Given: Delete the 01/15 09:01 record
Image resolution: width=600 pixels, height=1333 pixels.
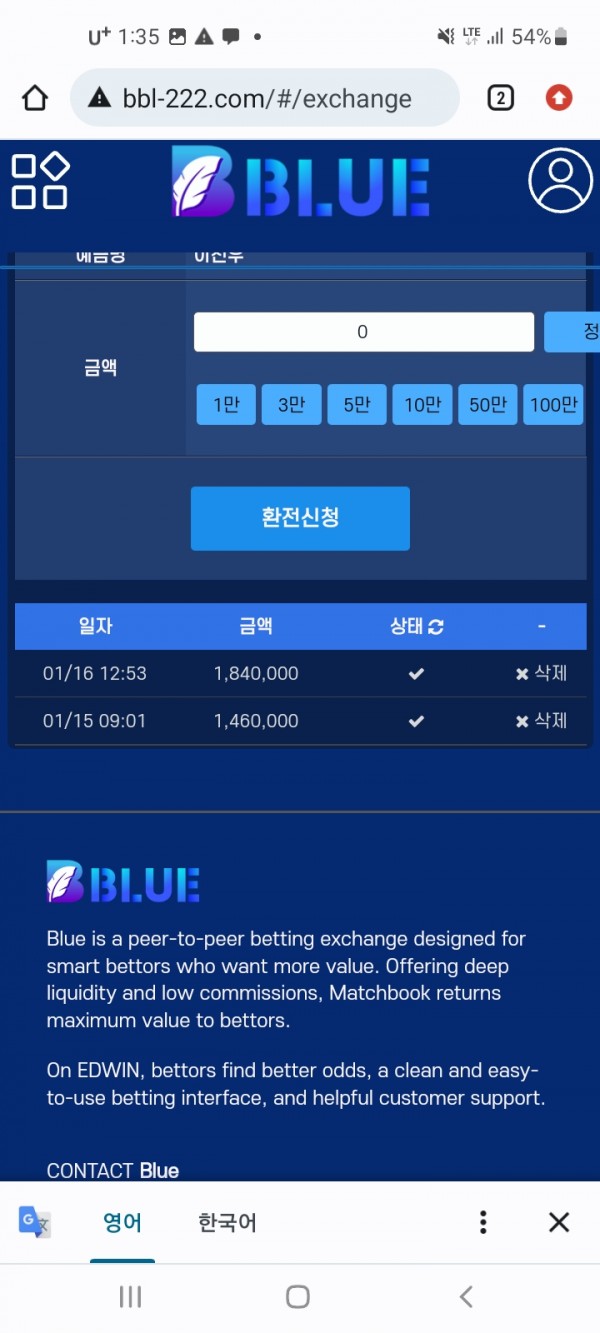Looking at the screenshot, I should pos(541,721).
